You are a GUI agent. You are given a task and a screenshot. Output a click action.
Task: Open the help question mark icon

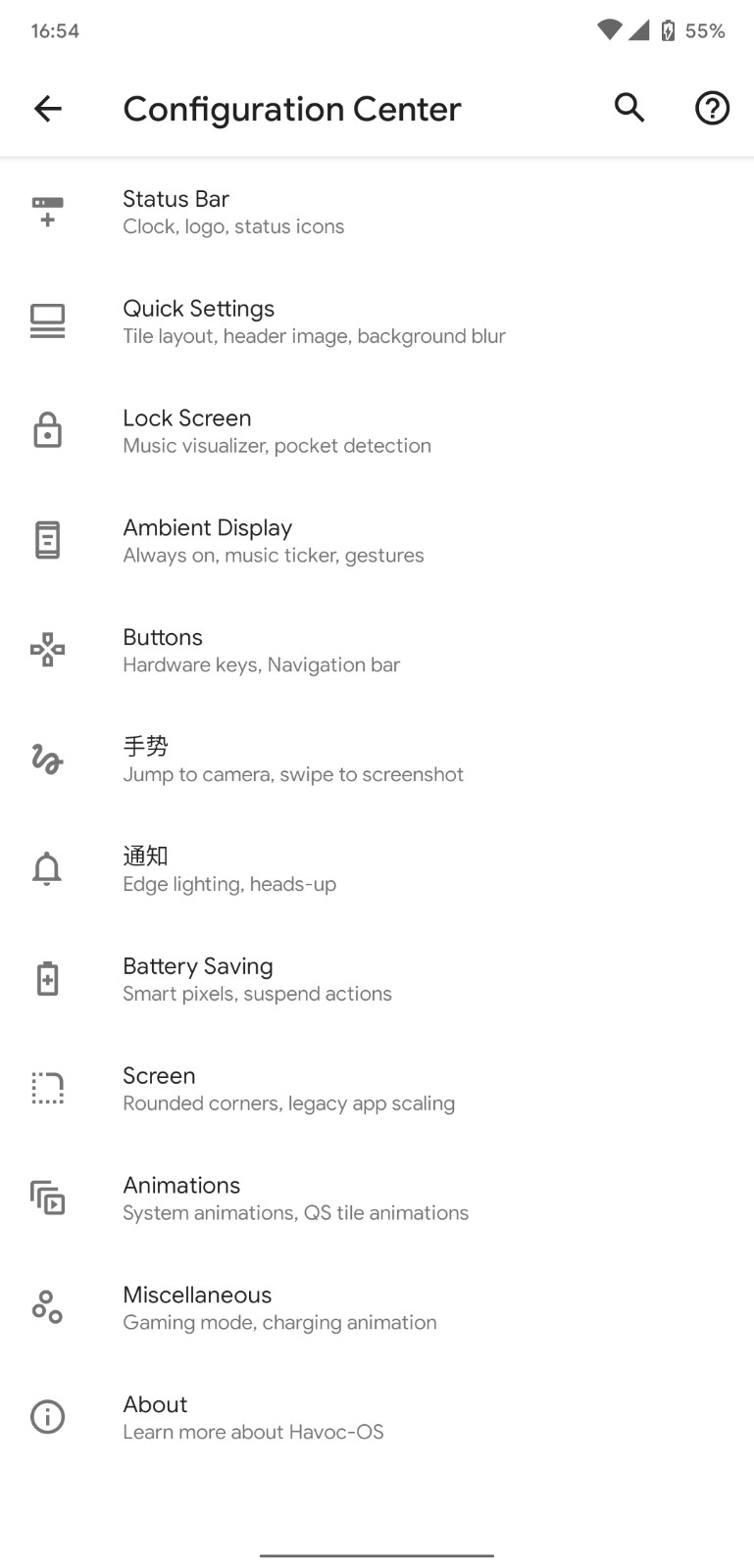[713, 108]
